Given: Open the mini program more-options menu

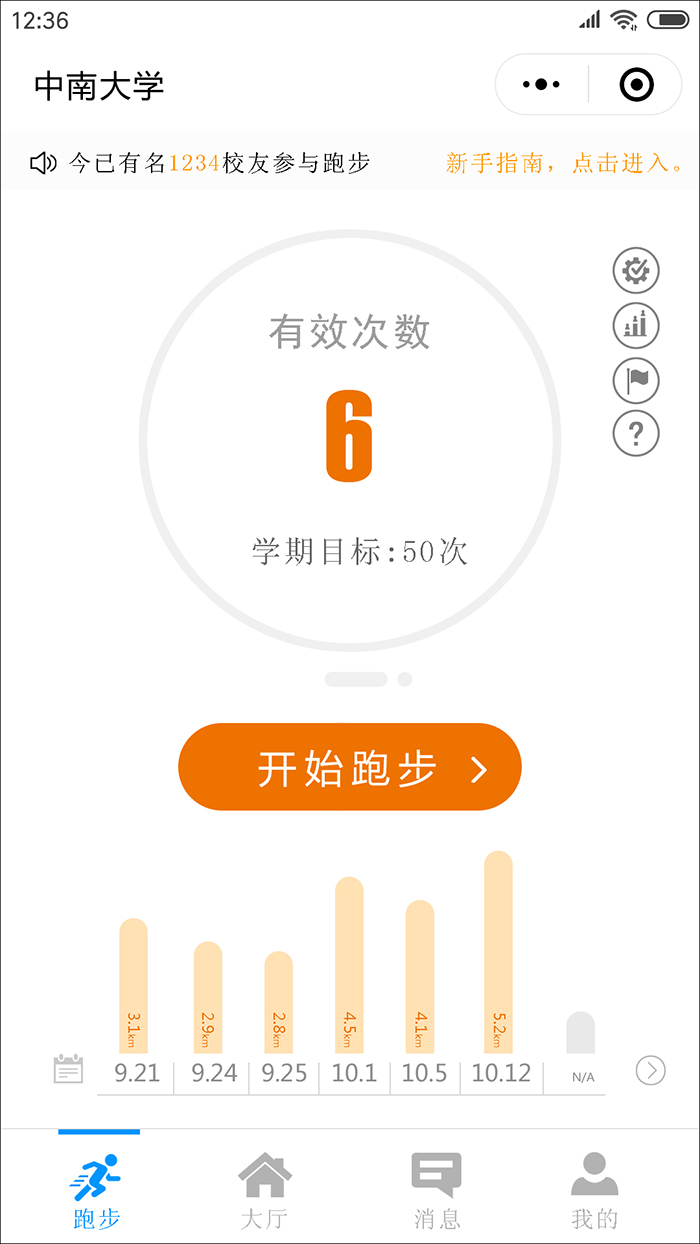Looking at the screenshot, I should point(542,85).
